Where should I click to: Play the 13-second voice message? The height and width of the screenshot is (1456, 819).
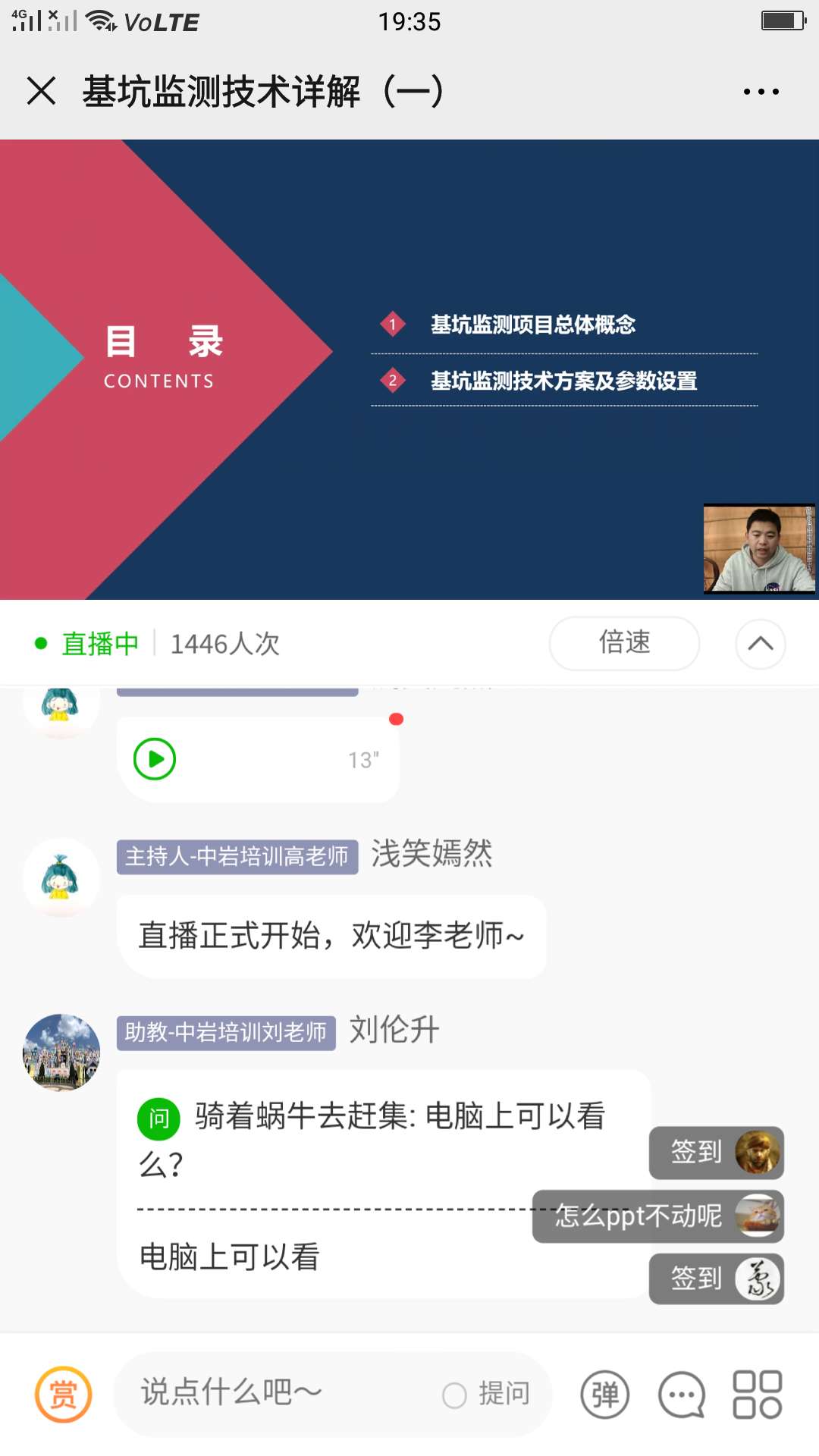pyautogui.click(x=155, y=758)
